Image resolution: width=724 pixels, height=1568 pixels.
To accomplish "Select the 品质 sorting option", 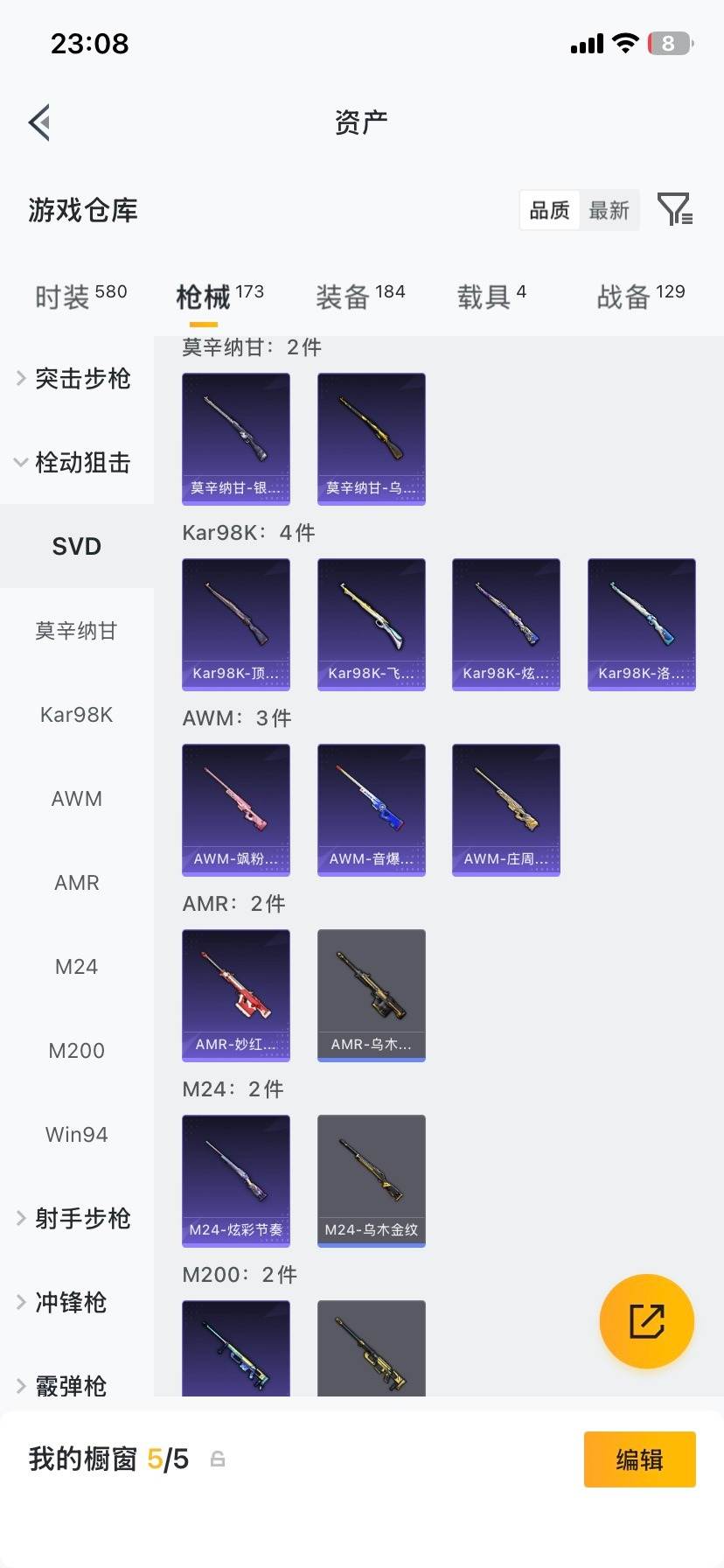I will pos(549,210).
